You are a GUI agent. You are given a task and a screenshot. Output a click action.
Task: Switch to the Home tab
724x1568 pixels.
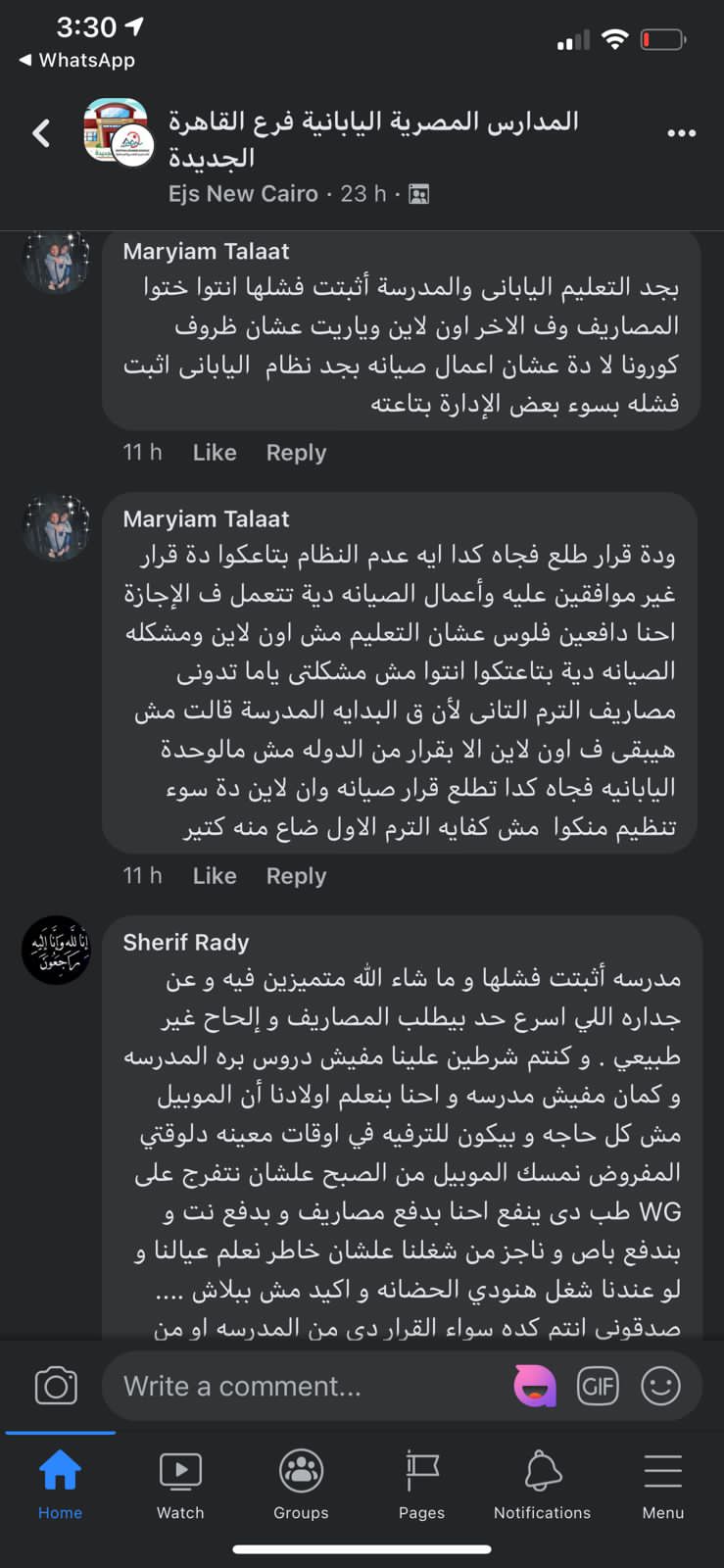click(60, 1485)
